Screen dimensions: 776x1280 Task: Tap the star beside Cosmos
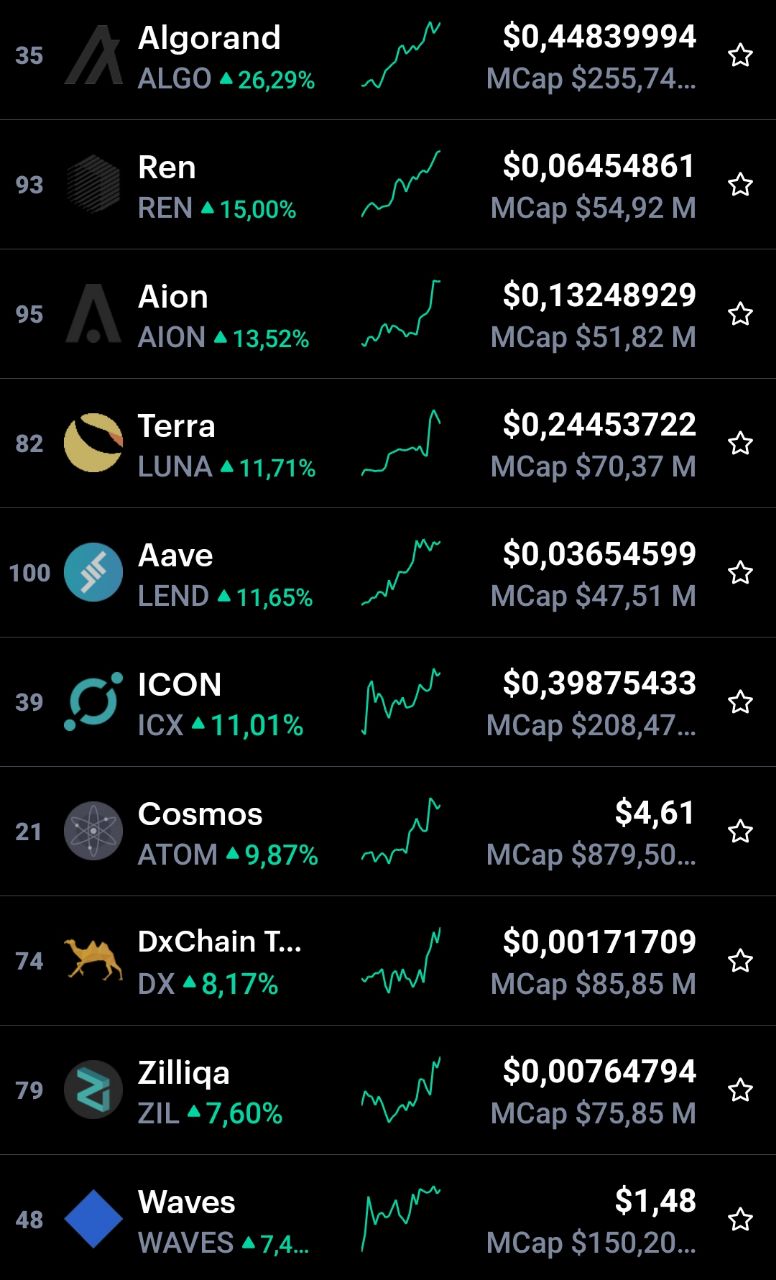pos(740,831)
